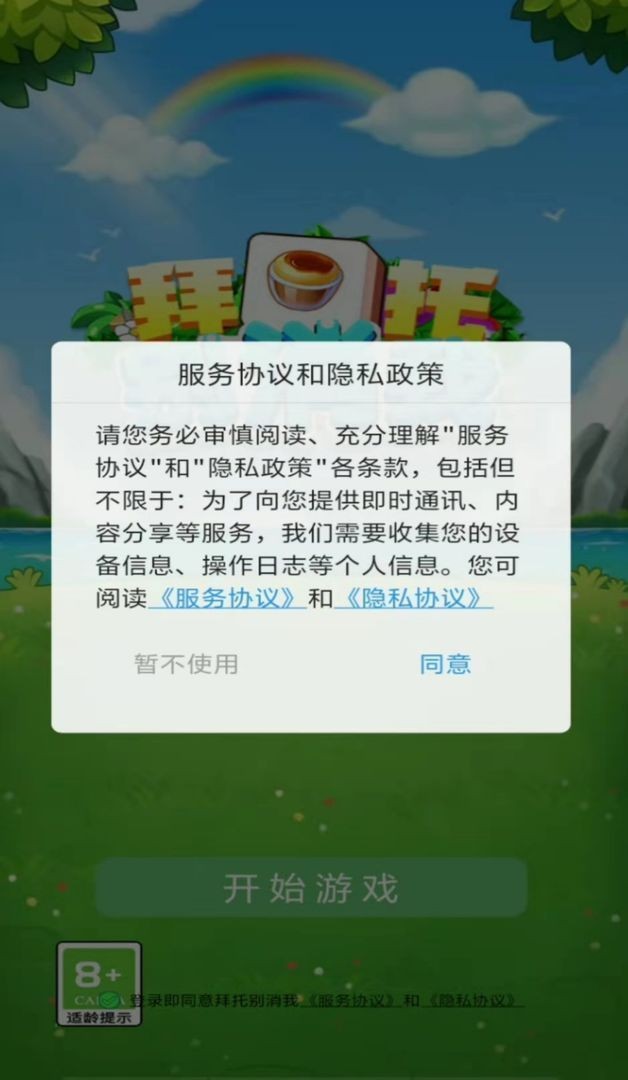Open the 8+ 适龄提示 age rating badge
The width and height of the screenshot is (628, 1080).
(x=98, y=982)
